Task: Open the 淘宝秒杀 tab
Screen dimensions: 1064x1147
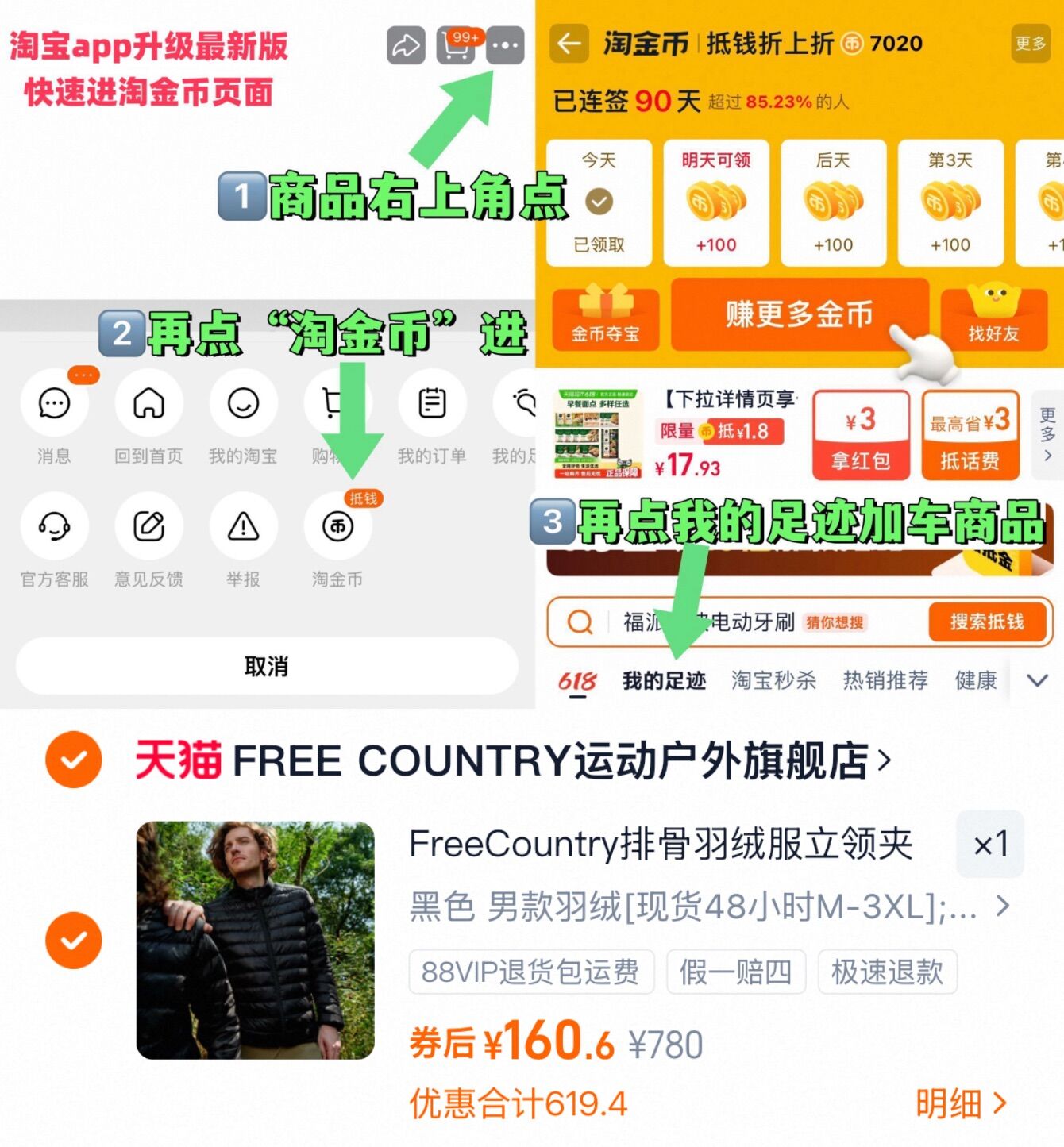Action: 775,680
